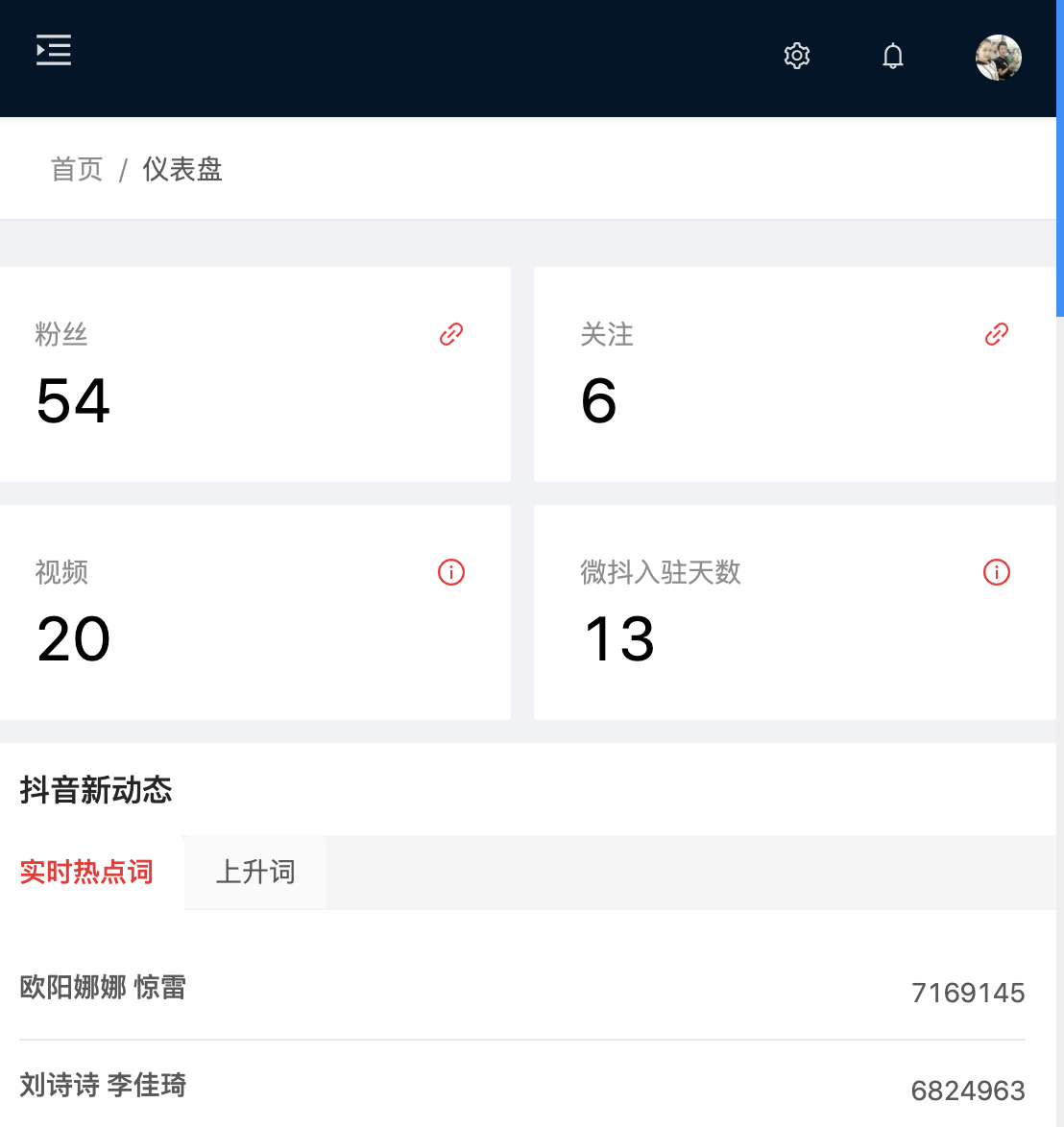Viewport: 1064px width, 1127px height.
Task: Show info for 微抖入驻天数 card
Action: point(997,572)
